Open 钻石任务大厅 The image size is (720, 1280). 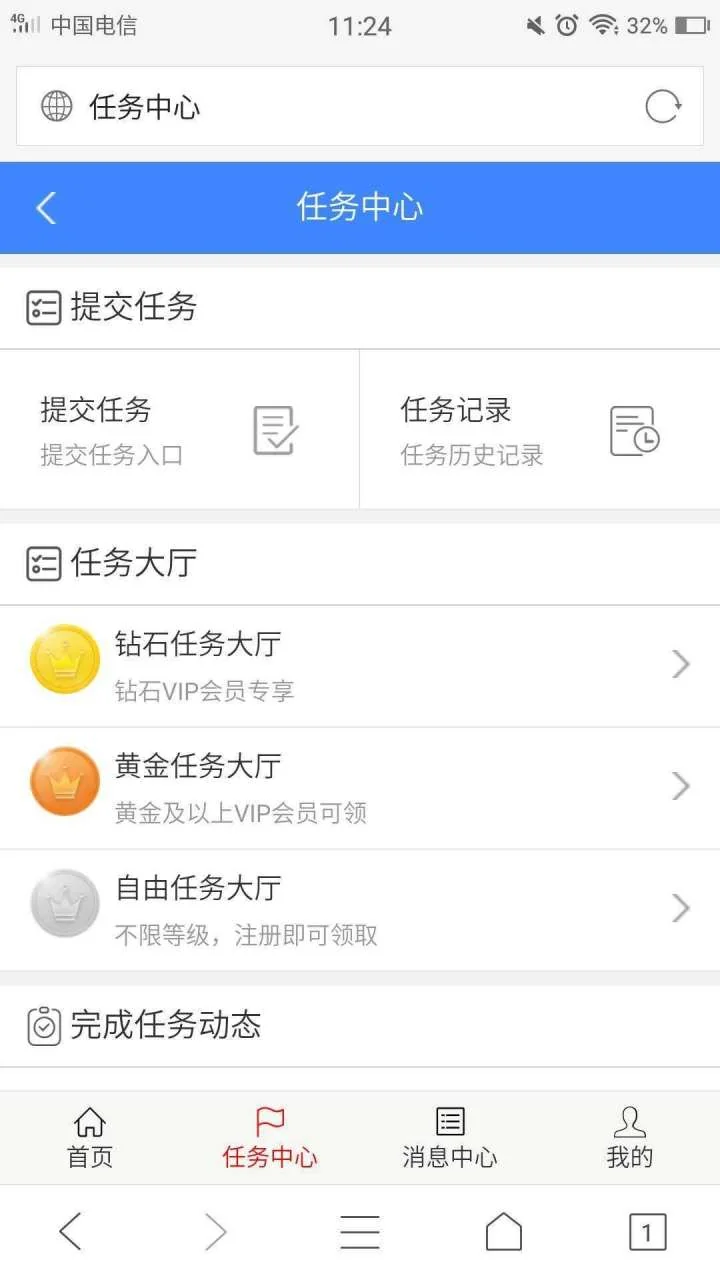[x=360, y=666]
